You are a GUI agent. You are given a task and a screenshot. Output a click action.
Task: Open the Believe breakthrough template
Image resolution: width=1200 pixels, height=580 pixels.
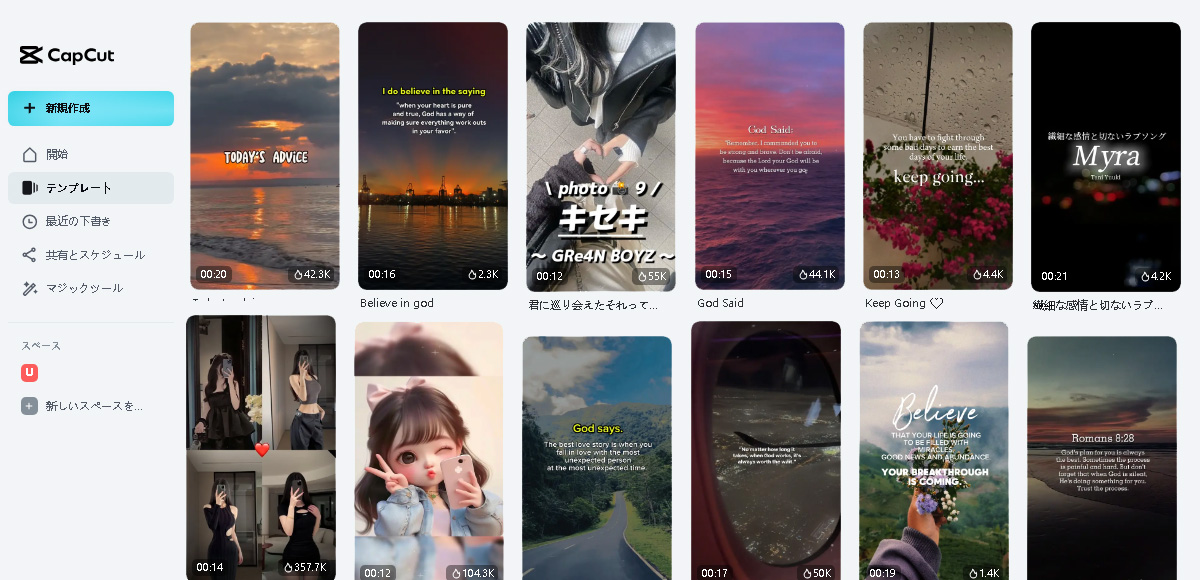[x=934, y=450]
